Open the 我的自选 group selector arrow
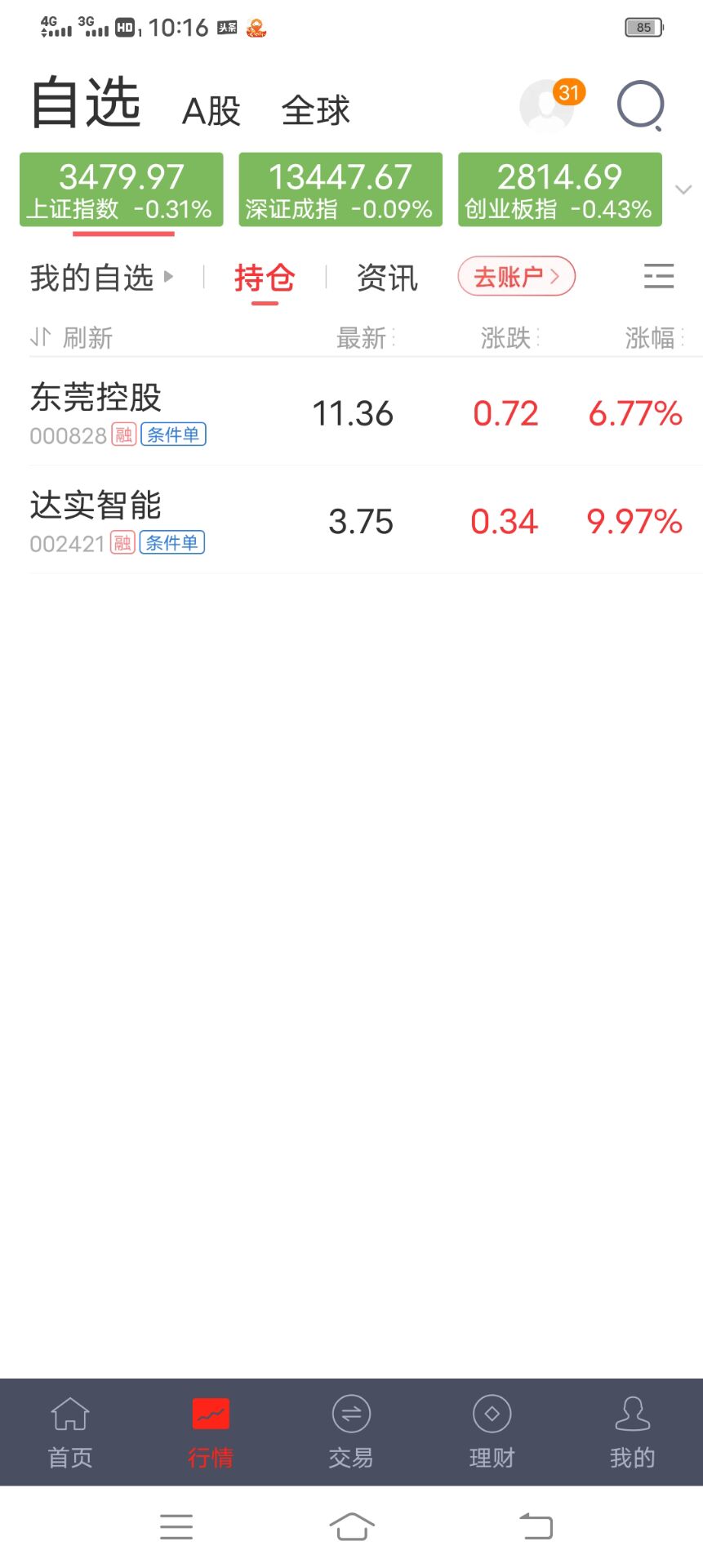703x1568 pixels. (168, 277)
